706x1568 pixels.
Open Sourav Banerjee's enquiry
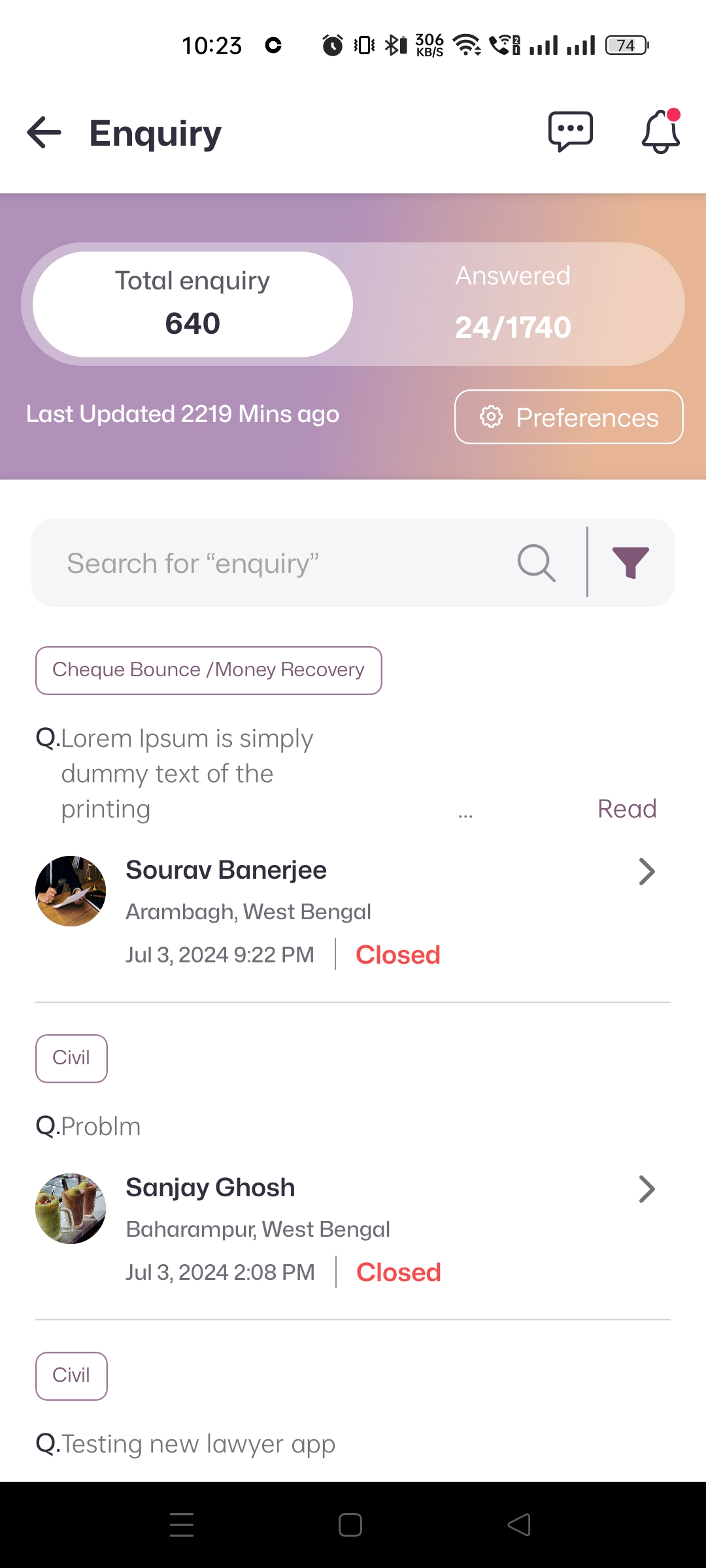(x=646, y=872)
